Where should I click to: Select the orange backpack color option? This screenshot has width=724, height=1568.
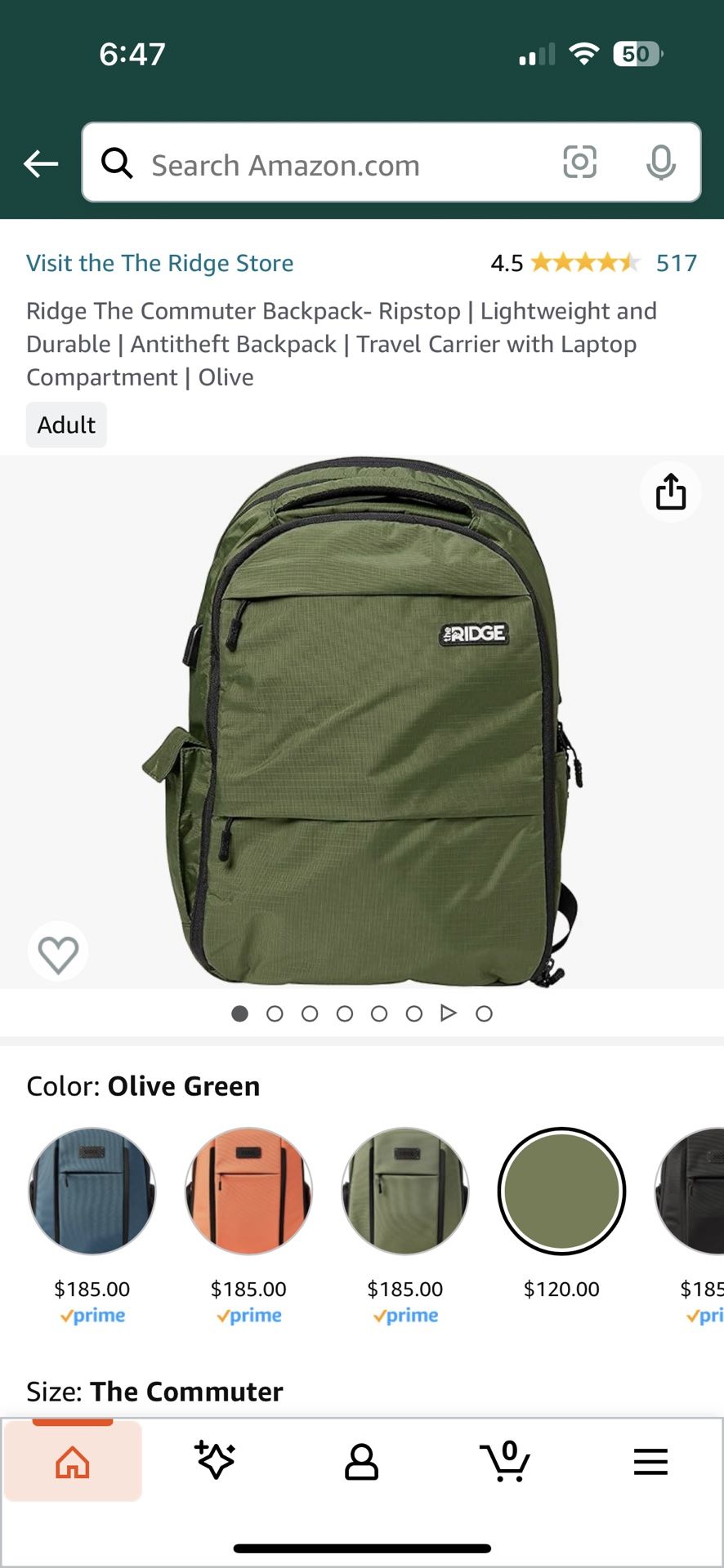coord(248,1191)
